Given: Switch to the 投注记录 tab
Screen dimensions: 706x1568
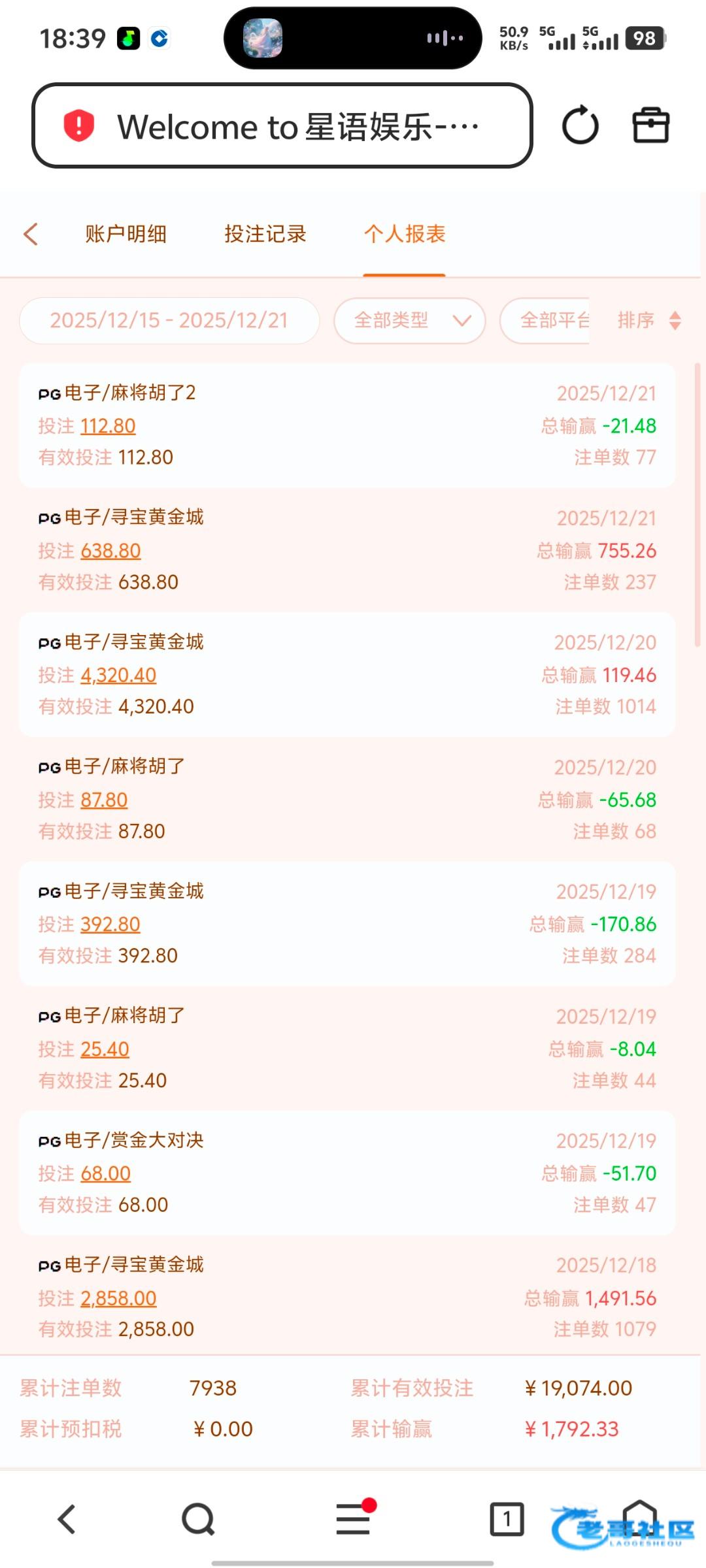Looking at the screenshot, I should [x=265, y=234].
